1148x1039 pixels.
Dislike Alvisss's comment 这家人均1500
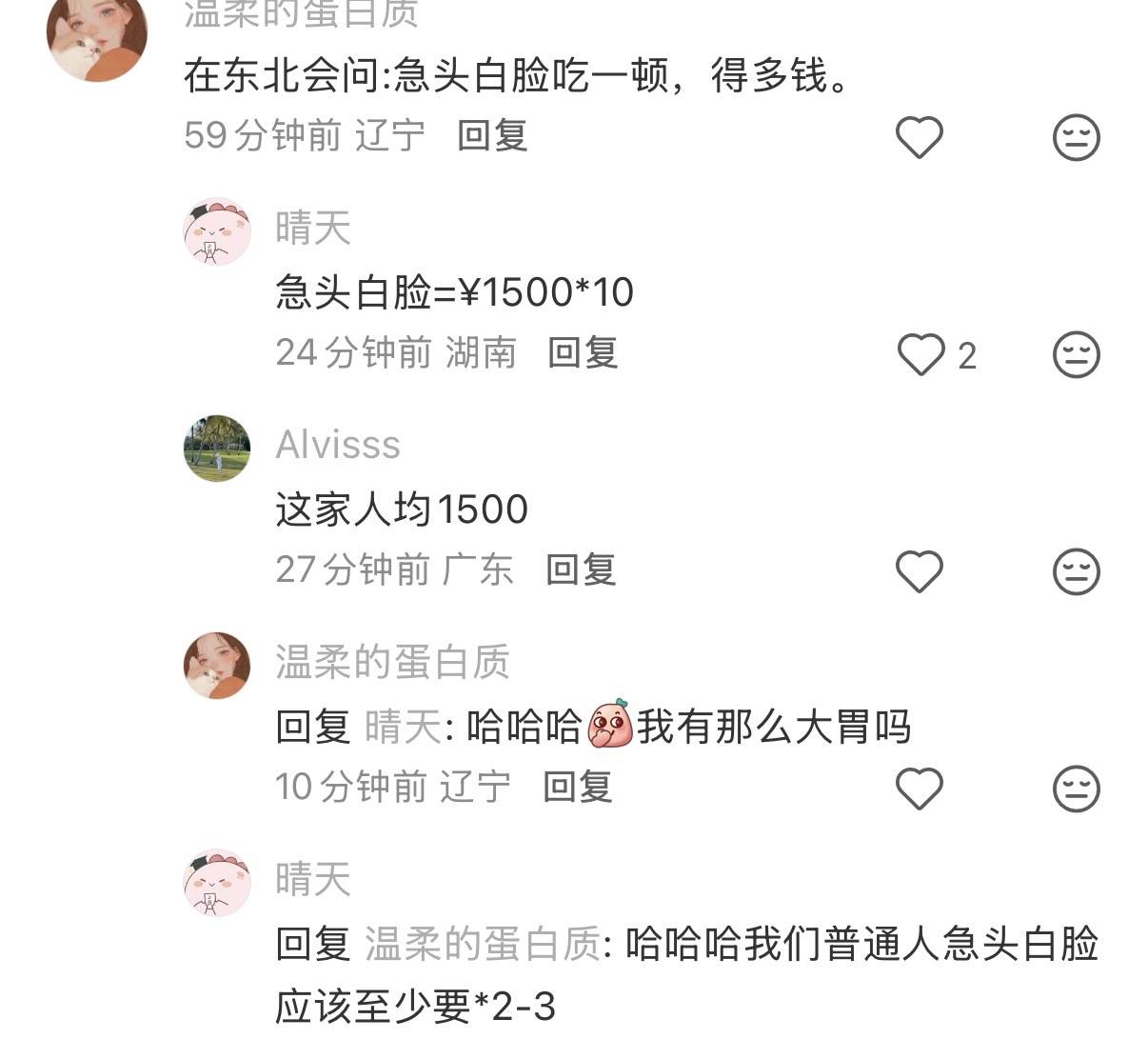click(x=1076, y=571)
